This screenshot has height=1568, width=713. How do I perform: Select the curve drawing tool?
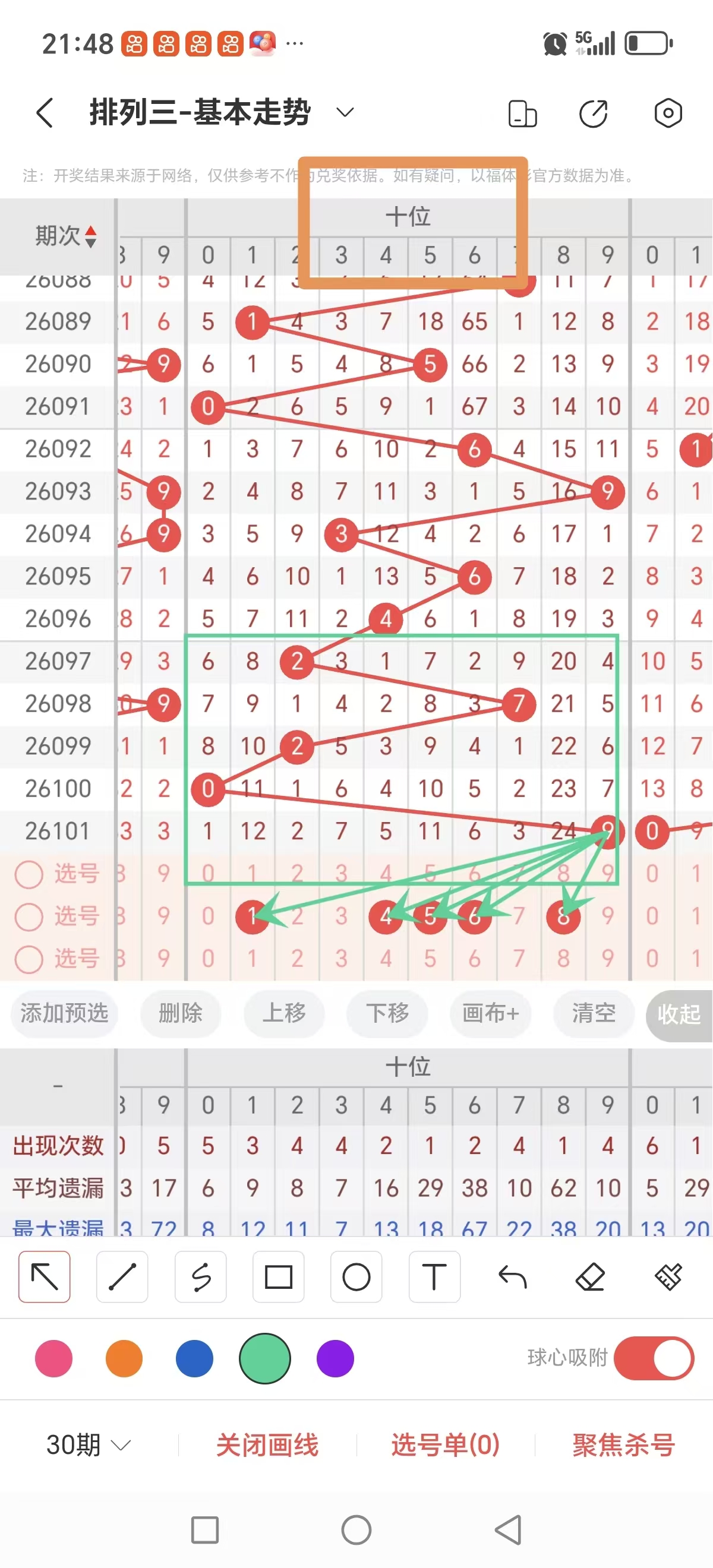coord(201,1278)
